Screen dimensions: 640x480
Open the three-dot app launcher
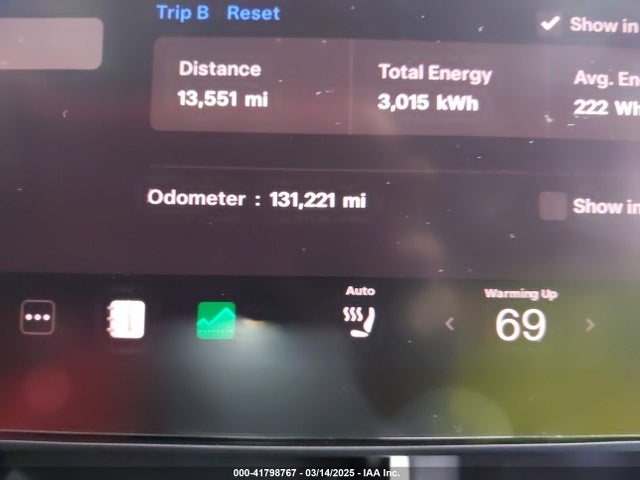pyautogui.click(x=38, y=318)
